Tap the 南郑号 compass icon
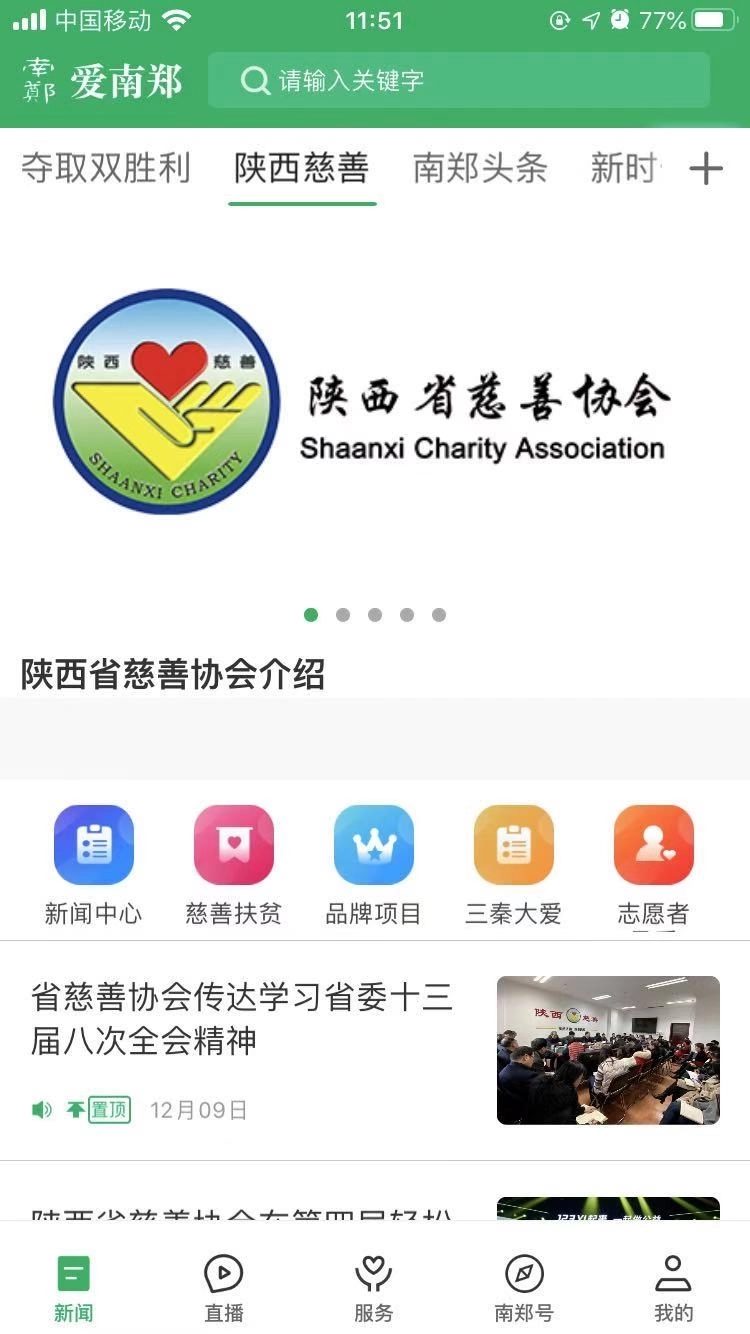 tap(523, 1285)
